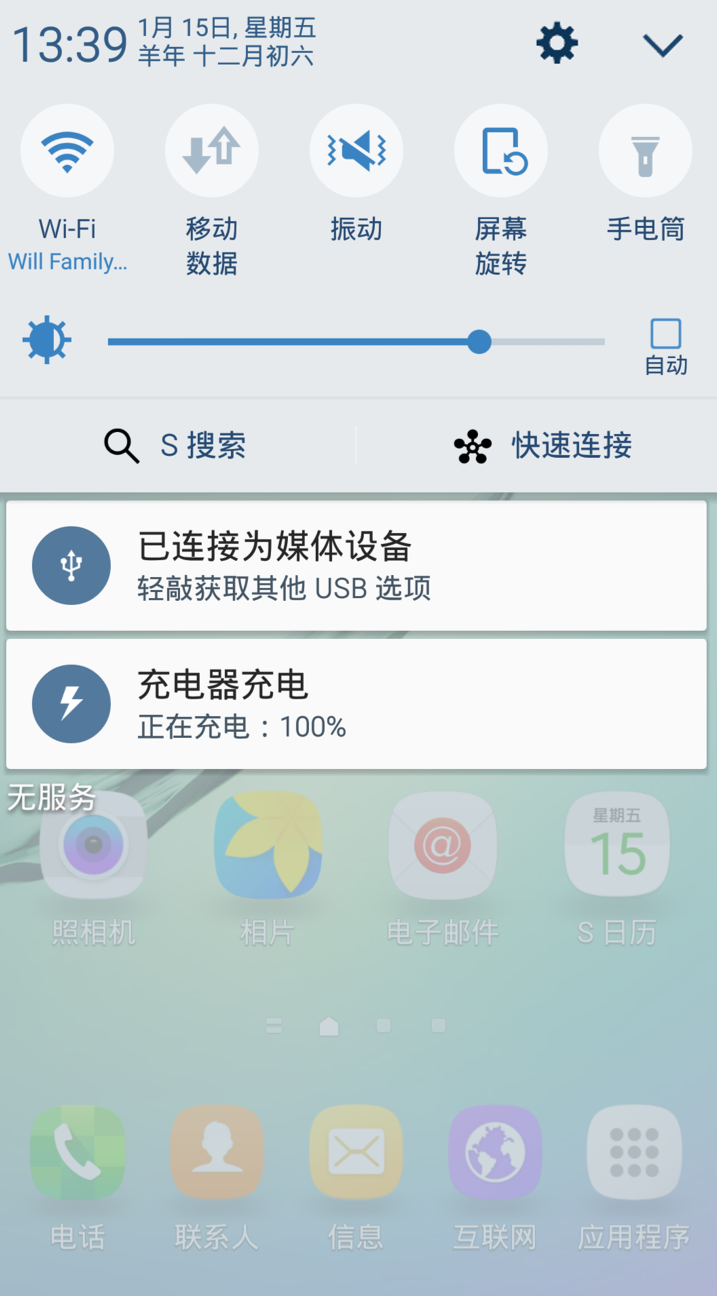This screenshot has width=717, height=1296.
Task: Open settings via the gear icon
Action: (x=557, y=44)
